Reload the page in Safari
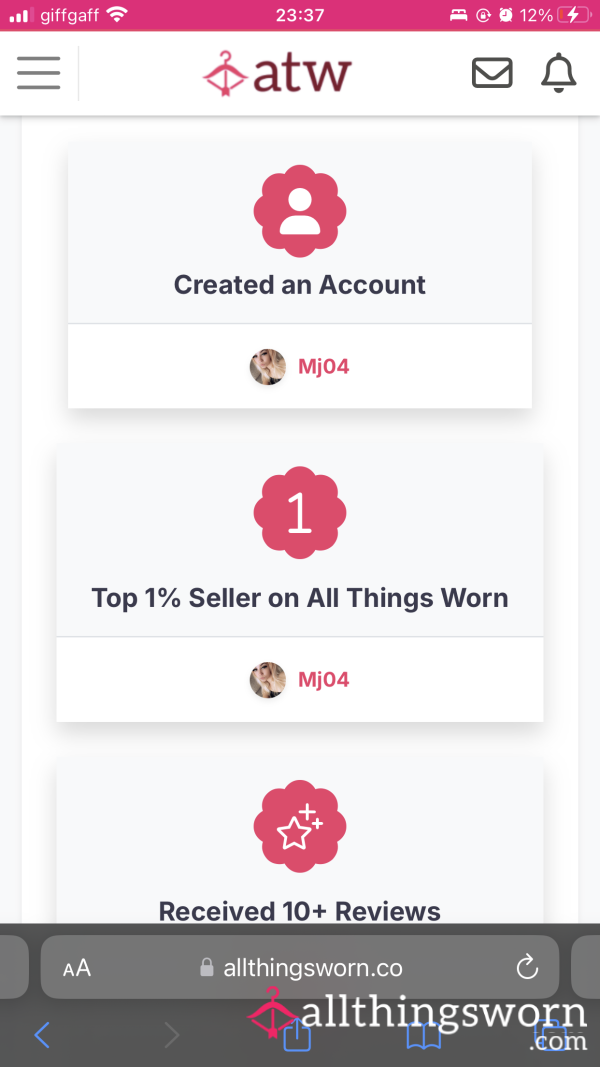The width and height of the screenshot is (600, 1067). pos(527,967)
